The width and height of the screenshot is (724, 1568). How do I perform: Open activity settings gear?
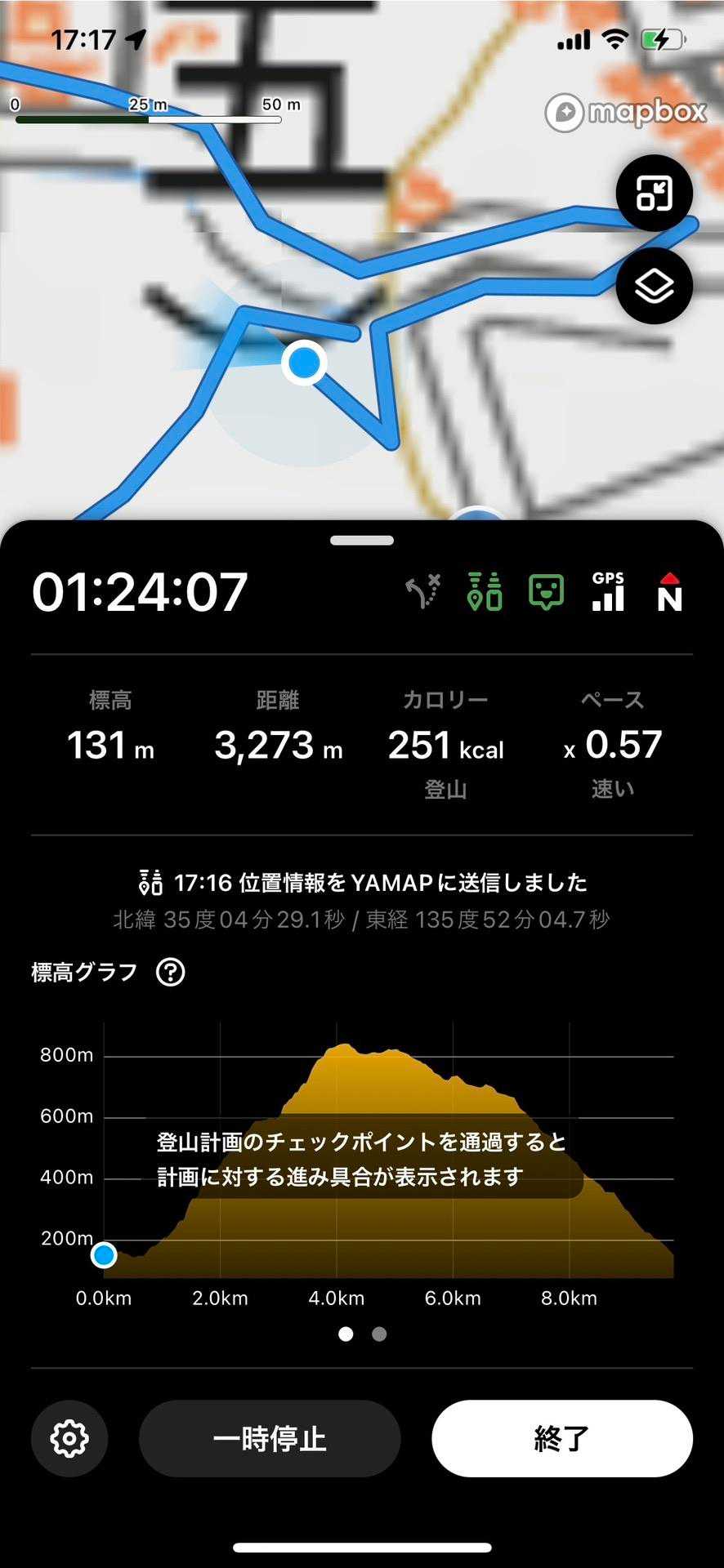click(x=69, y=1438)
